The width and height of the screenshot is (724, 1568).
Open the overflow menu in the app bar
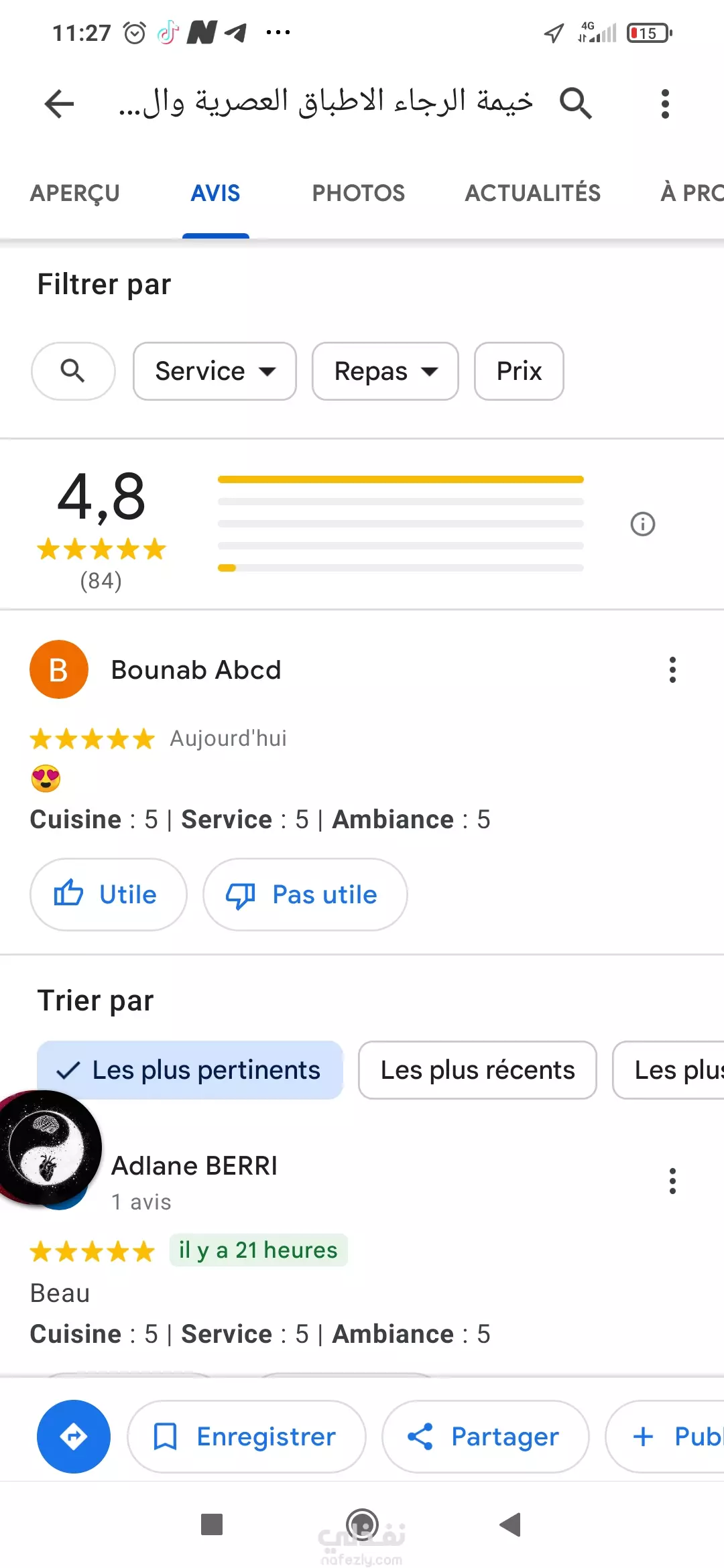665,104
